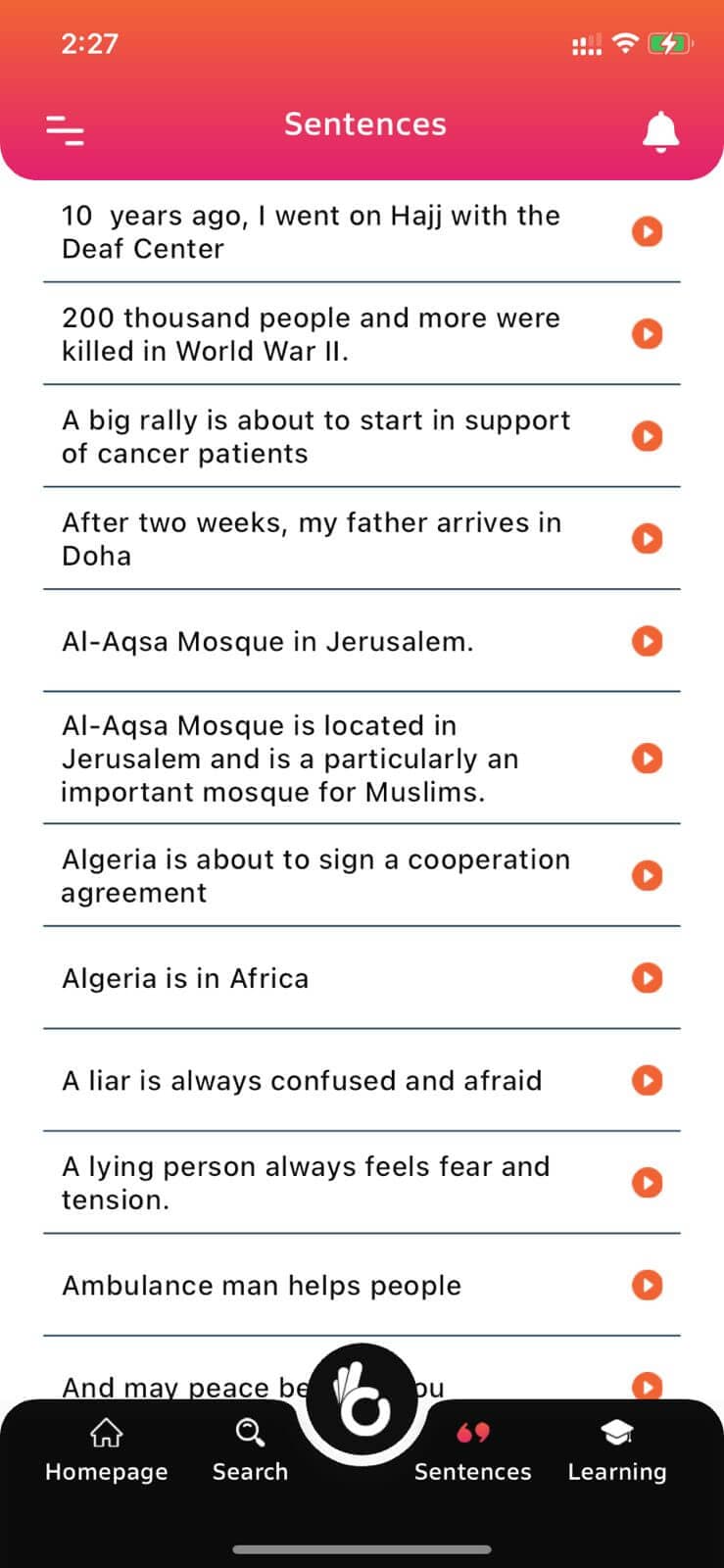
Task: Play the World War II sentence
Action: [647, 334]
